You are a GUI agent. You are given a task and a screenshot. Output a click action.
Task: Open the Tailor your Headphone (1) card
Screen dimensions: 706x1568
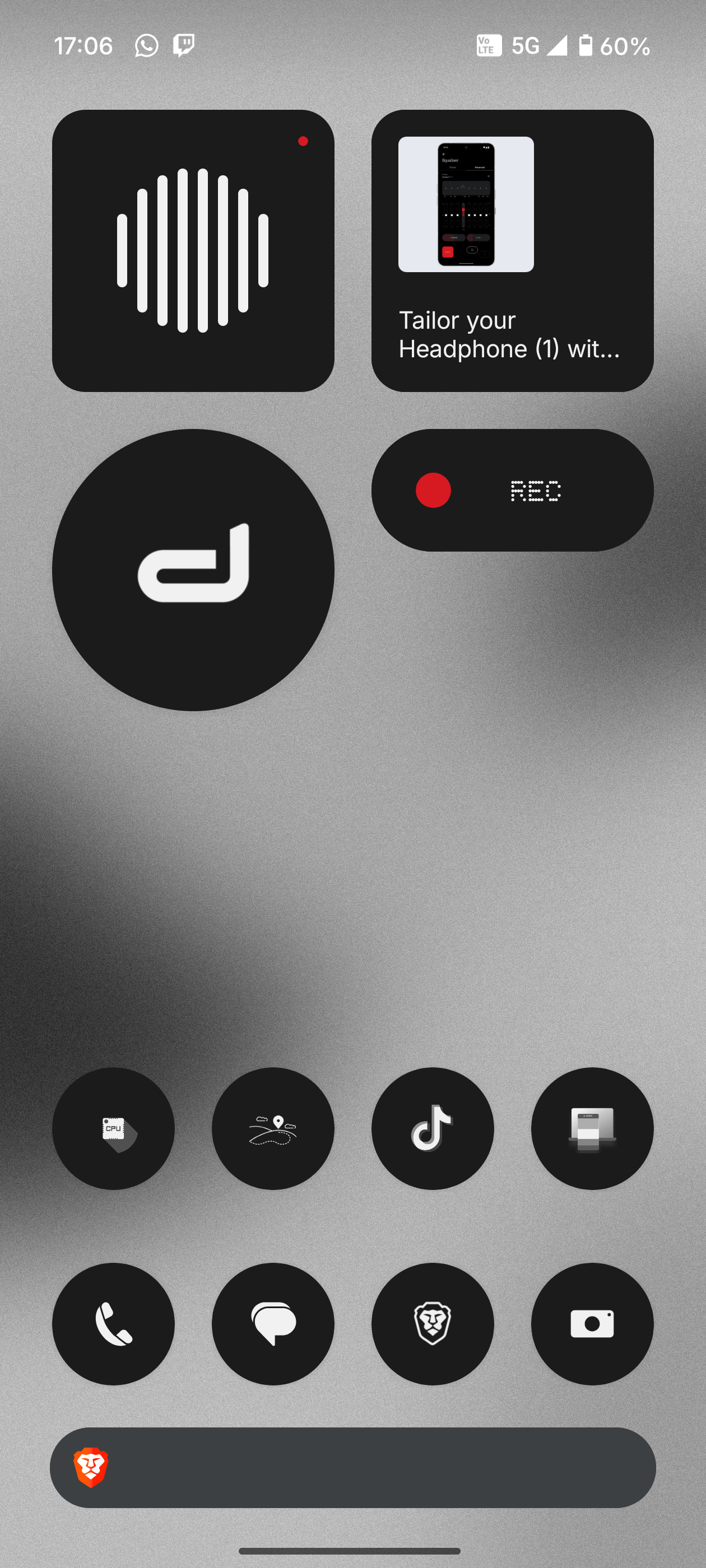click(512, 250)
